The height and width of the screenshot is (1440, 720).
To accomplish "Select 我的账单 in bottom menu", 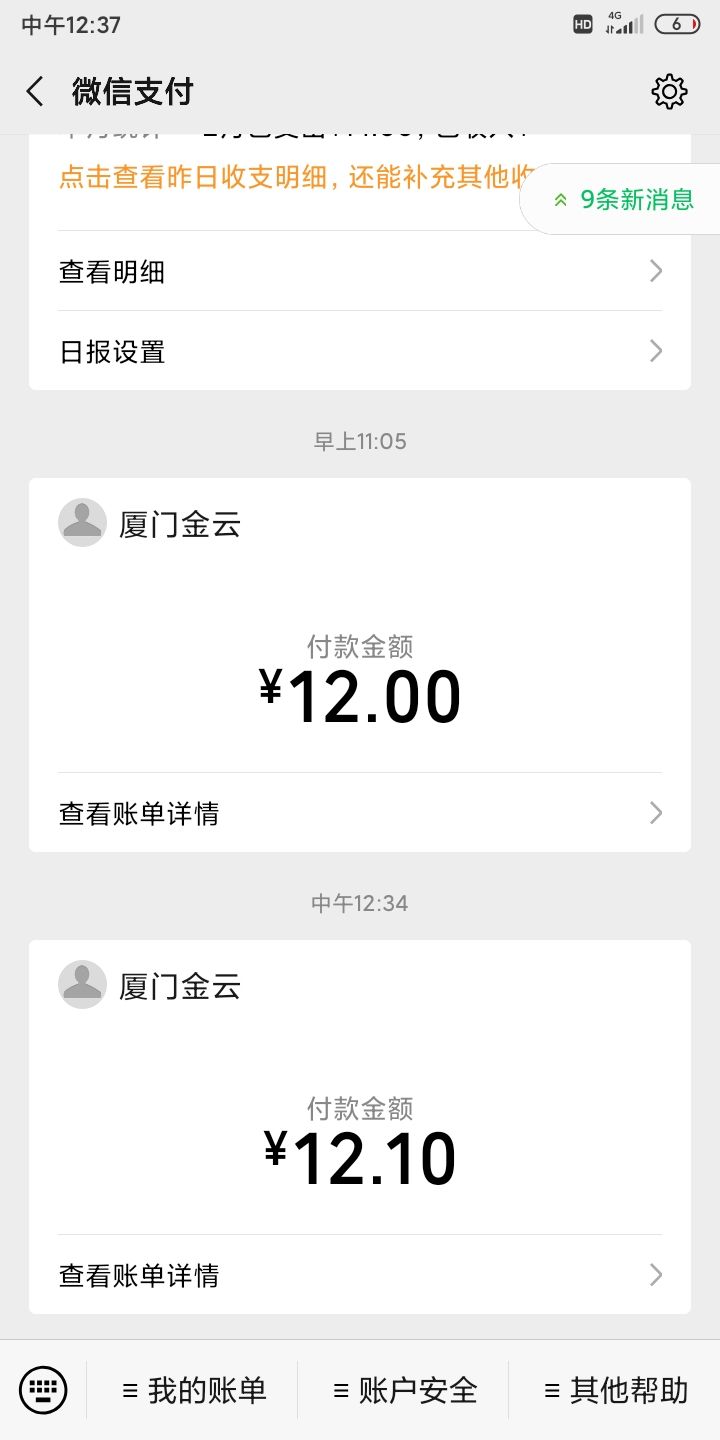I will (193, 1390).
